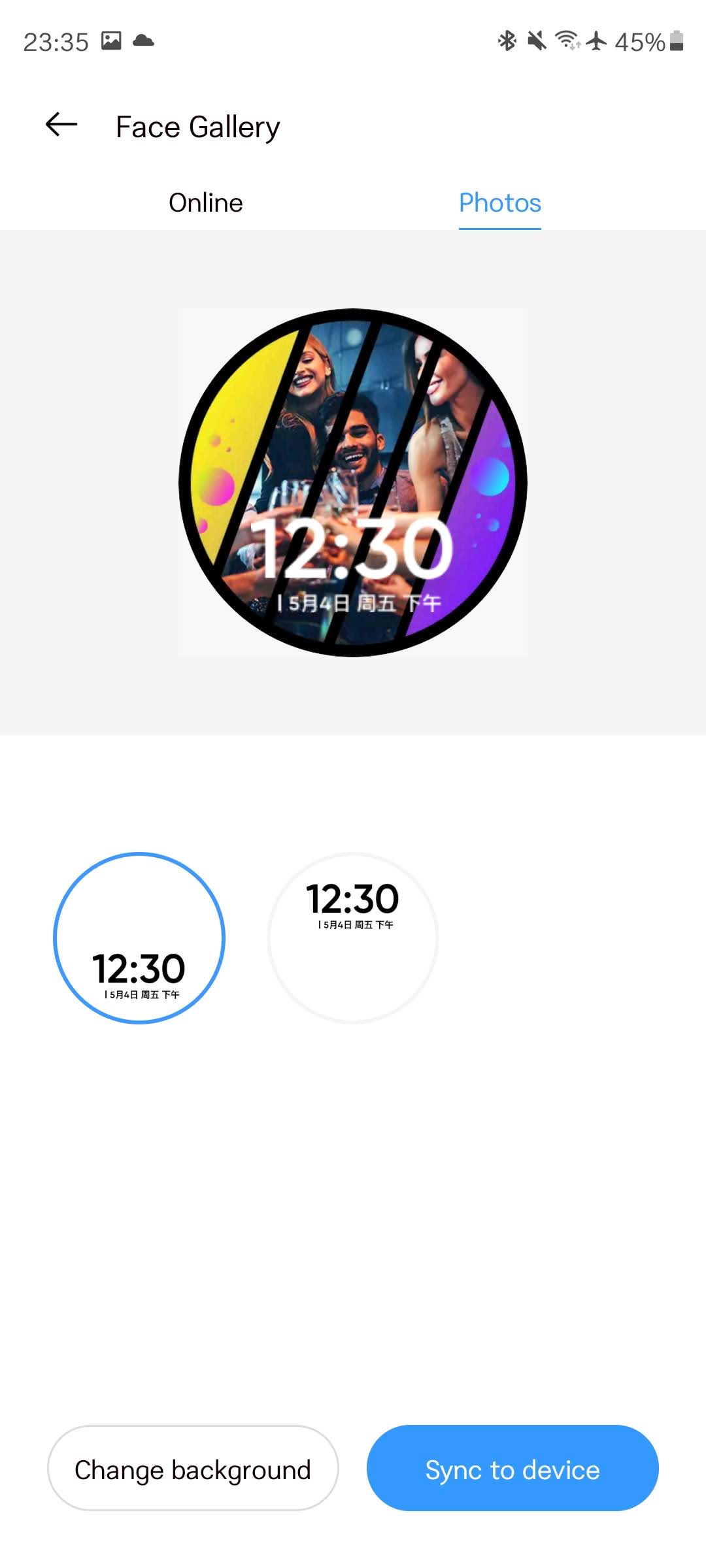
Task: Choose the layout with time at bottom
Action: [x=139, y=938]
